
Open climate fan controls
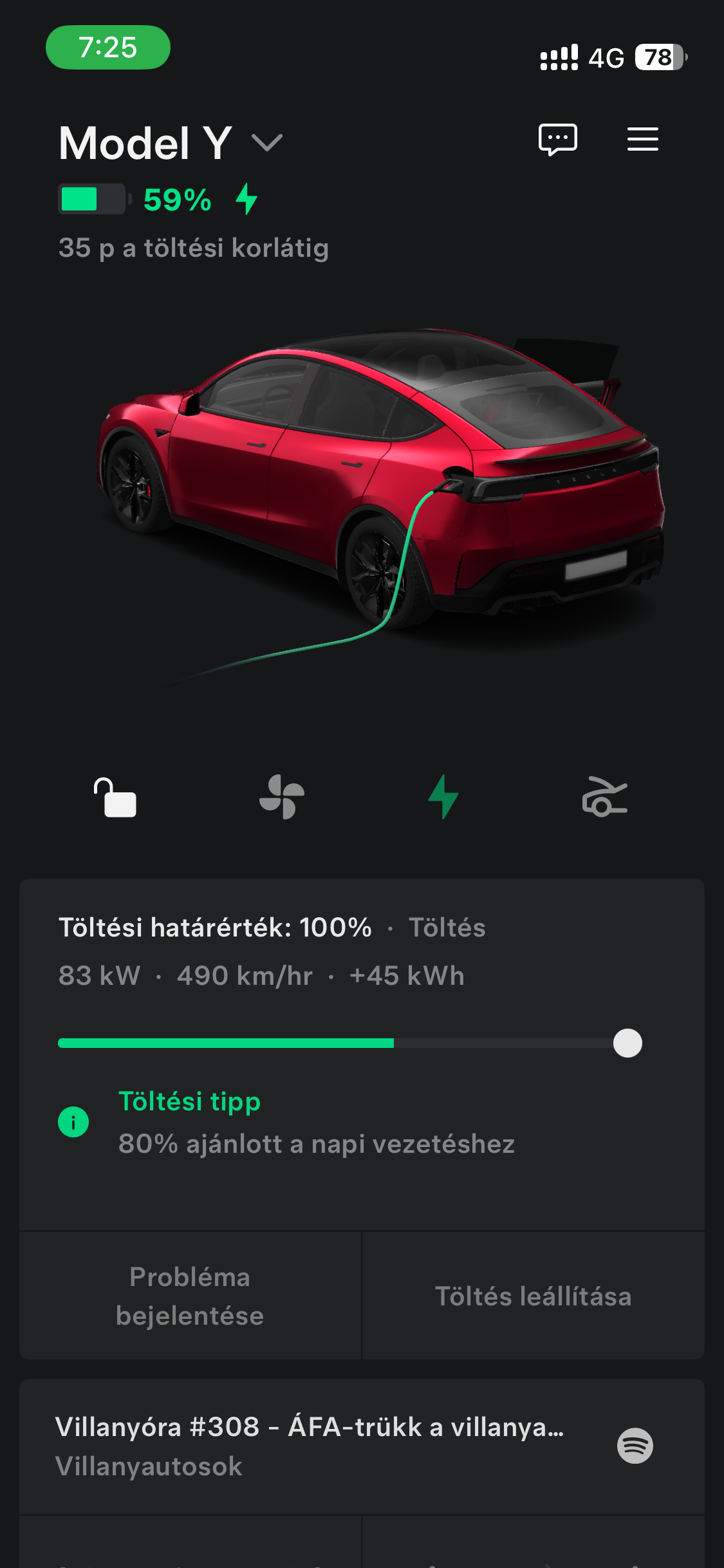point(281,797)
